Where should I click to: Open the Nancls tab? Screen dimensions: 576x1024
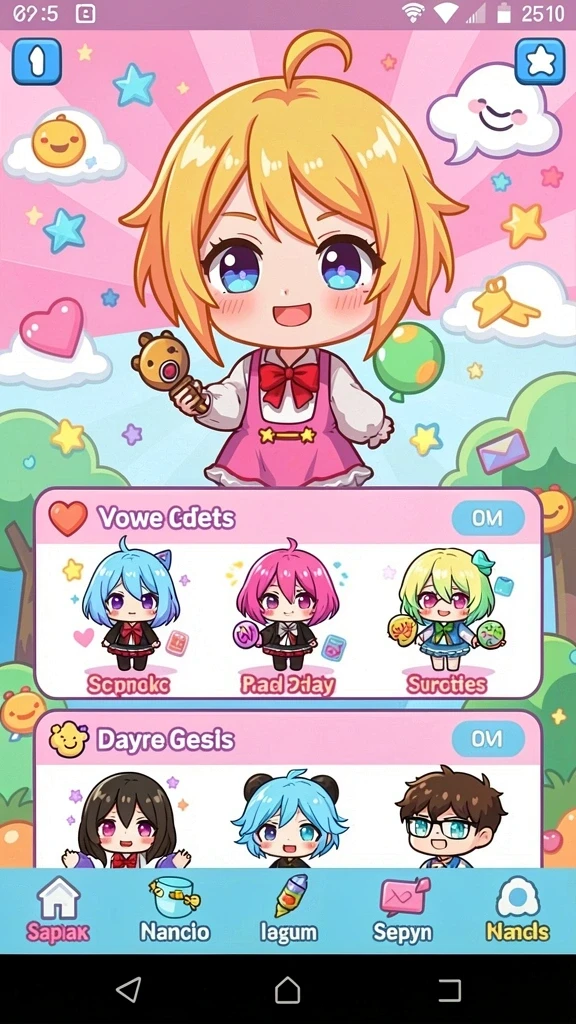tap(518, 910)
